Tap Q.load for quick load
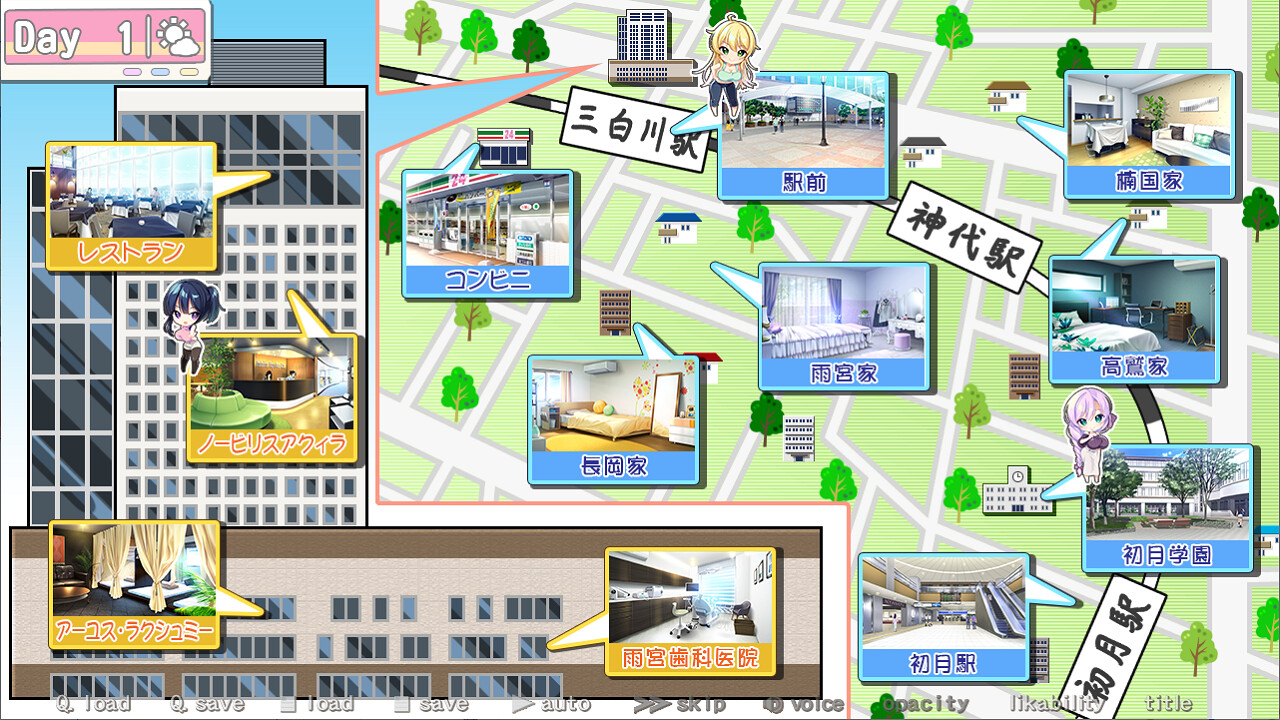 pos(93,704)
